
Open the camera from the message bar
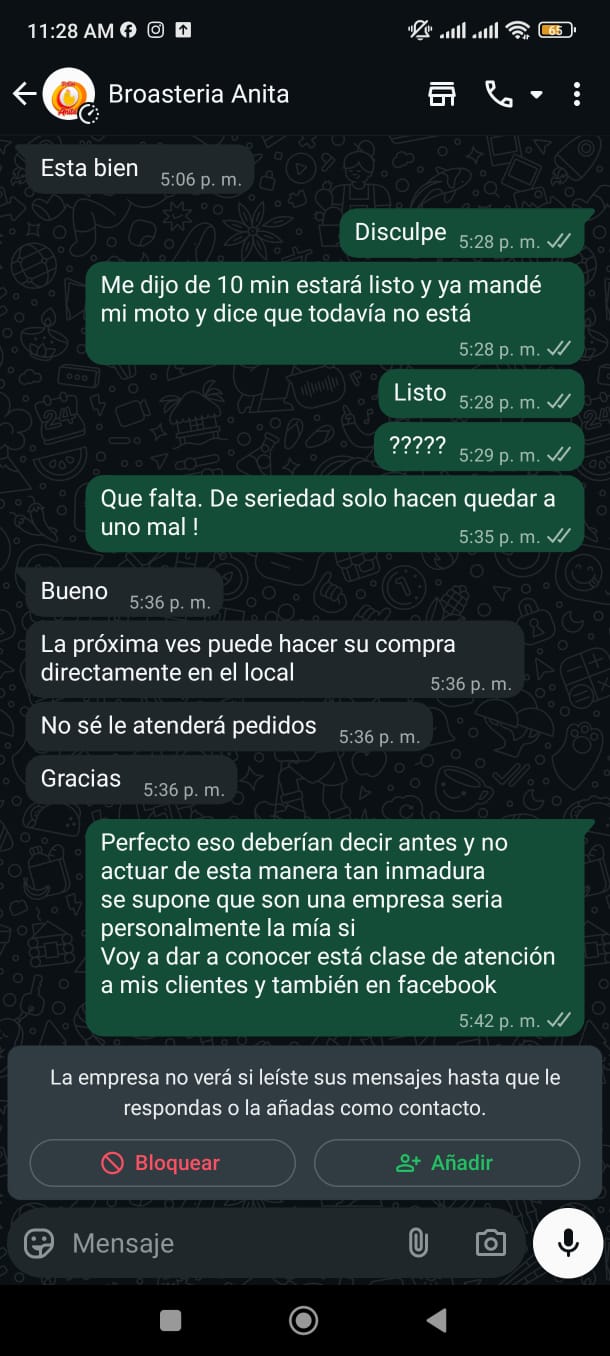click(490, 1243)
